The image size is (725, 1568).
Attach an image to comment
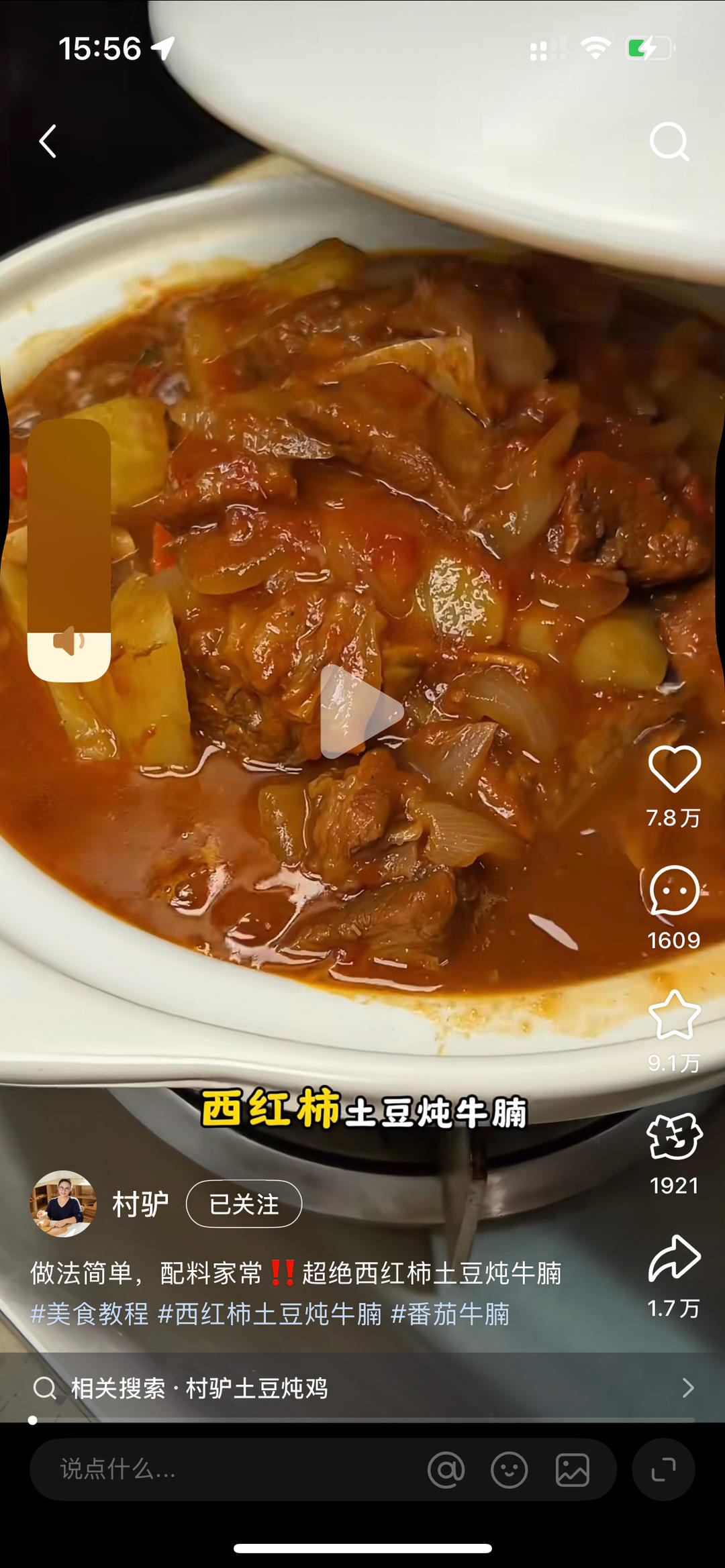(x=572, y=1470)
